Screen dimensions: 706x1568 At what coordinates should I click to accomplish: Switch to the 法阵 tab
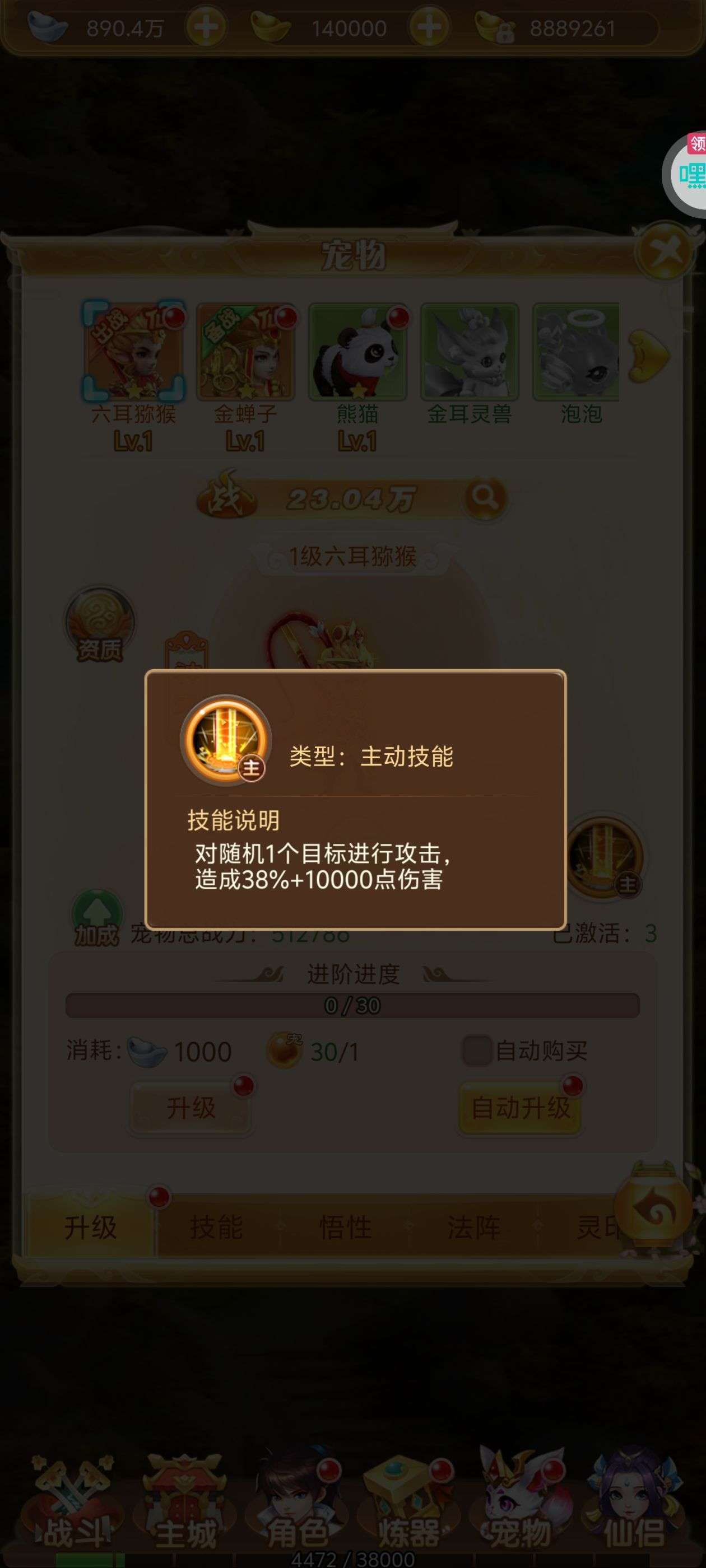tap(474, 1226)
